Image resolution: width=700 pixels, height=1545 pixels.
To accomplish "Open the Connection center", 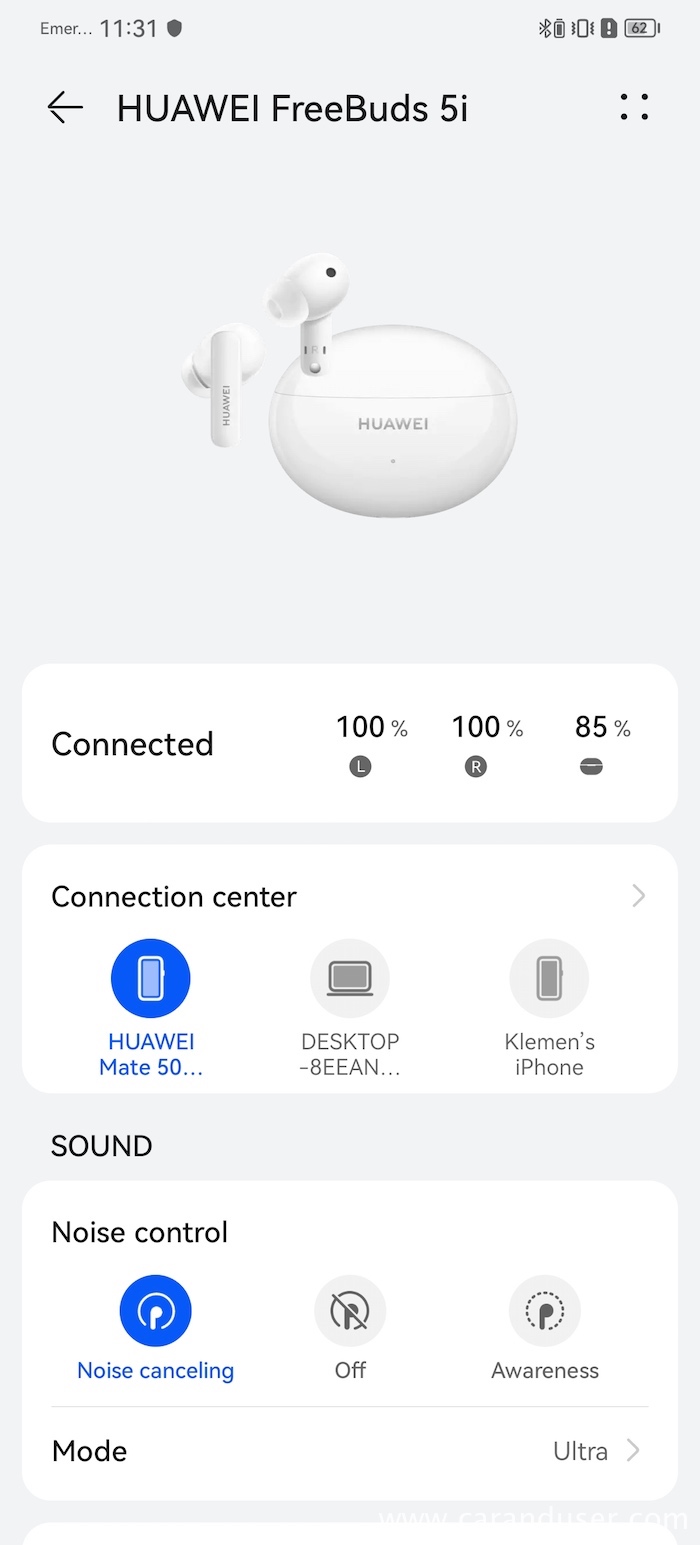I will coord(638,896).
